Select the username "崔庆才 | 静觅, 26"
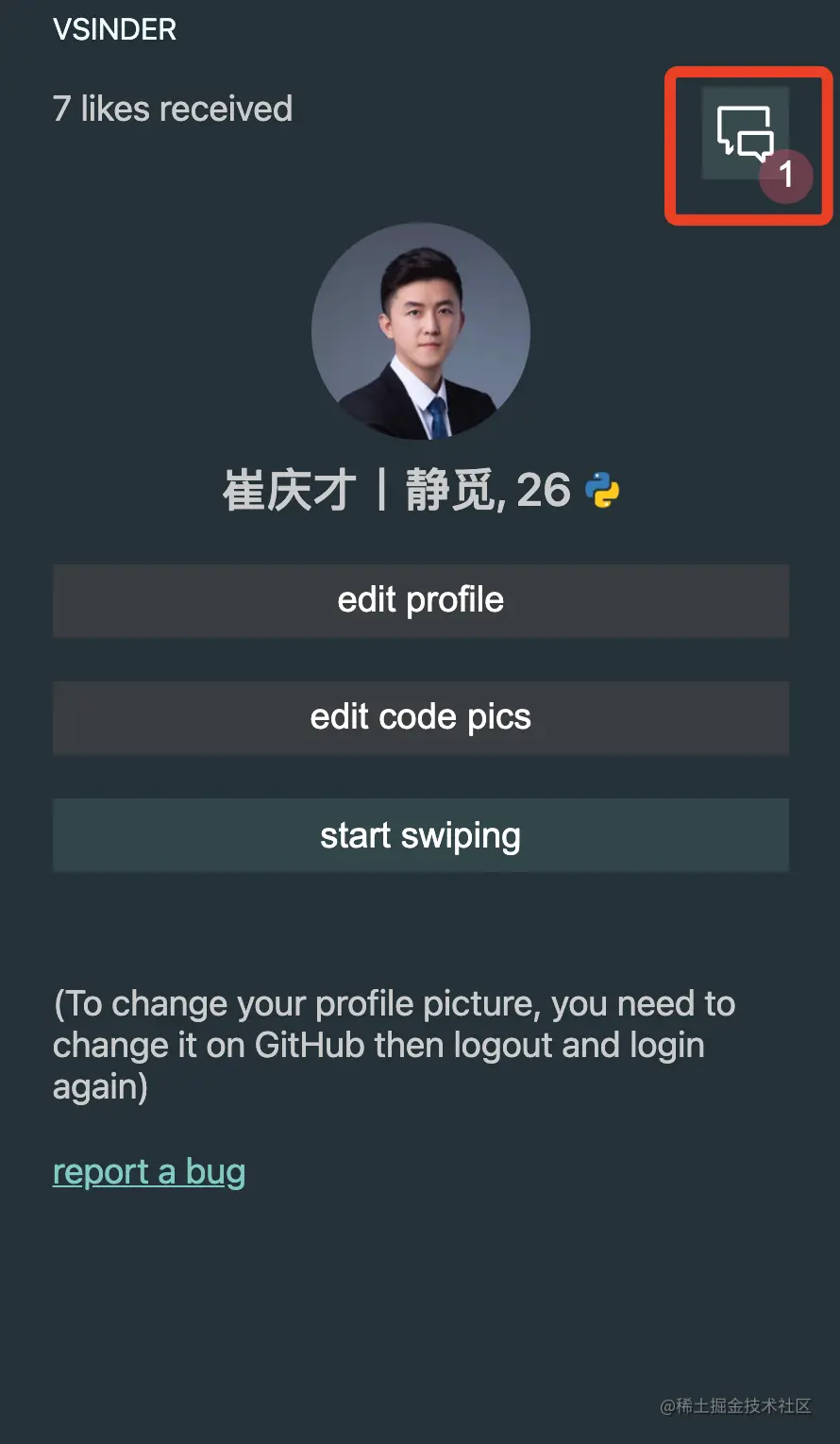This screenshot has height=1444, width=840. pyautogui.click(x=396, y=490)
